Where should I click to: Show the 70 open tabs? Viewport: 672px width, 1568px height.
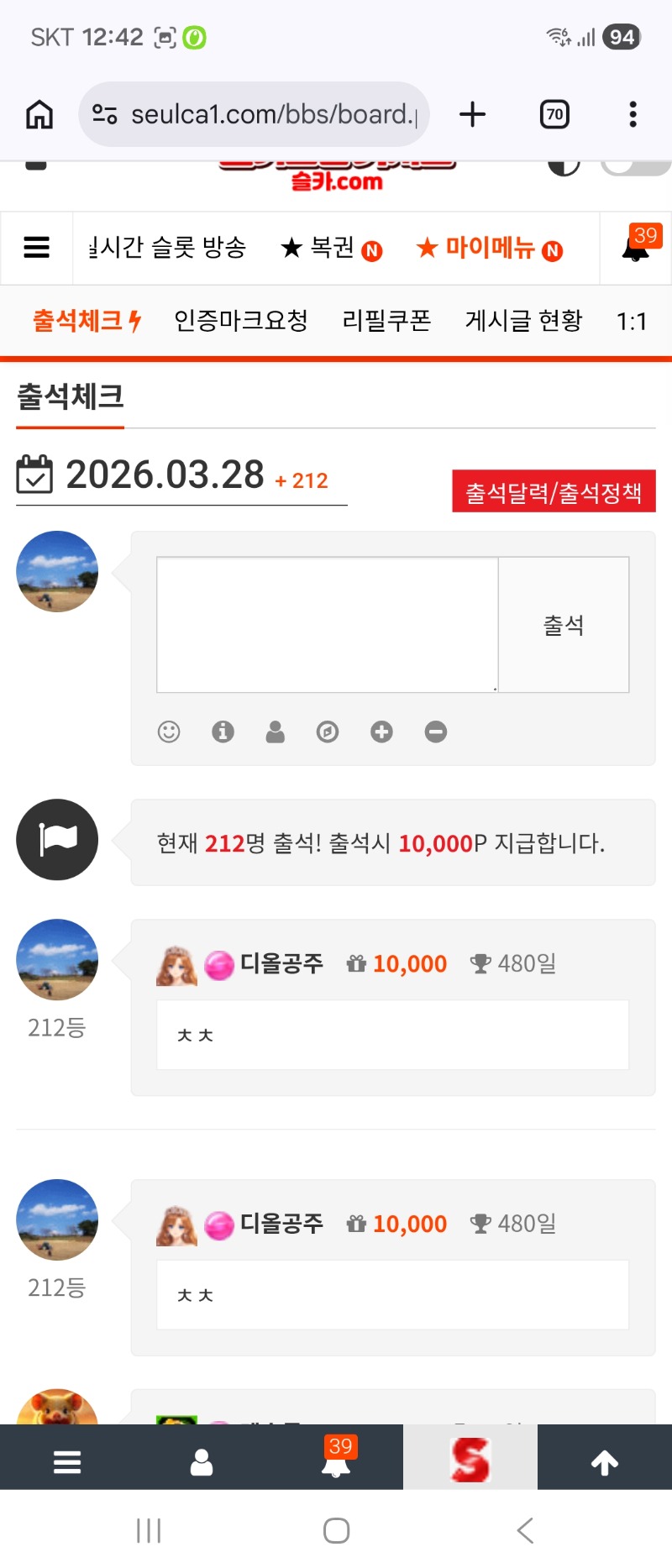click(554, 114)
